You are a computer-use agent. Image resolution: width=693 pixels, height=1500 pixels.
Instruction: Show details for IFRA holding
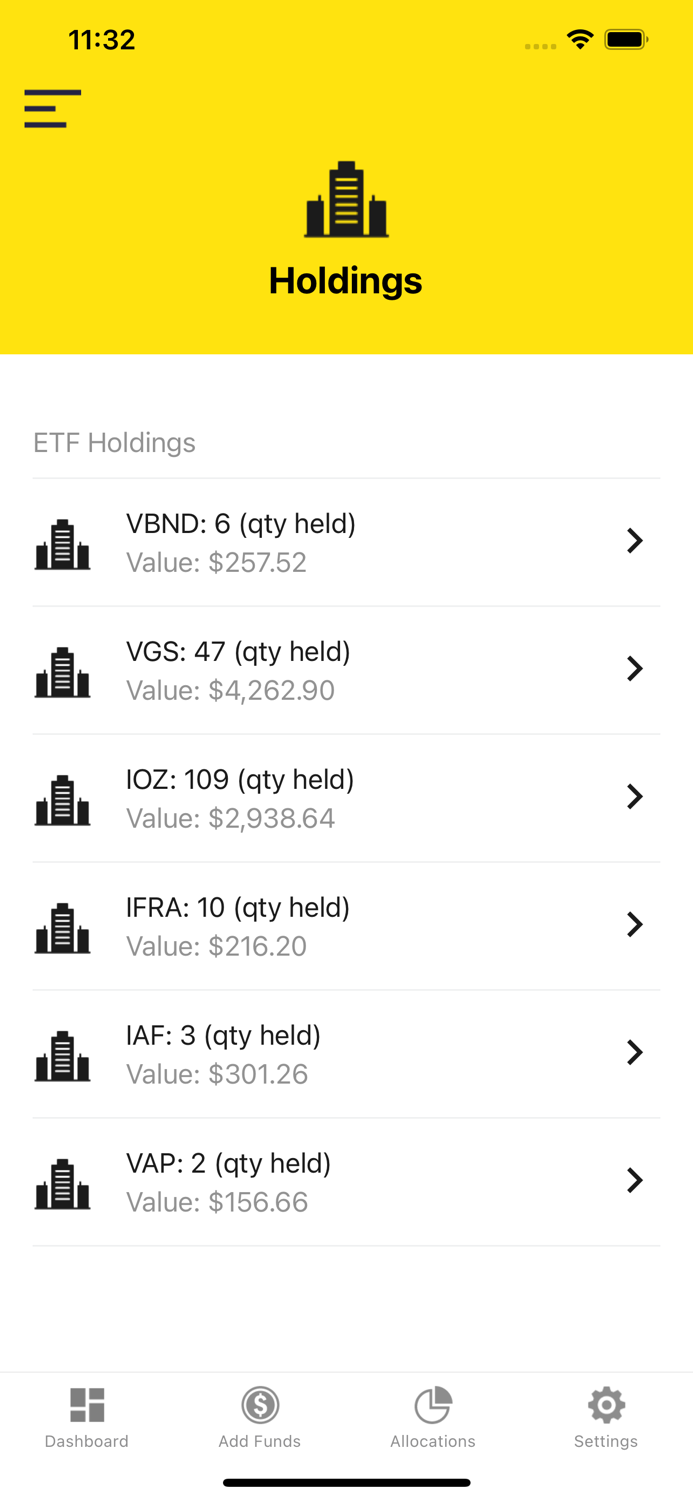click(x=345, y=926)
